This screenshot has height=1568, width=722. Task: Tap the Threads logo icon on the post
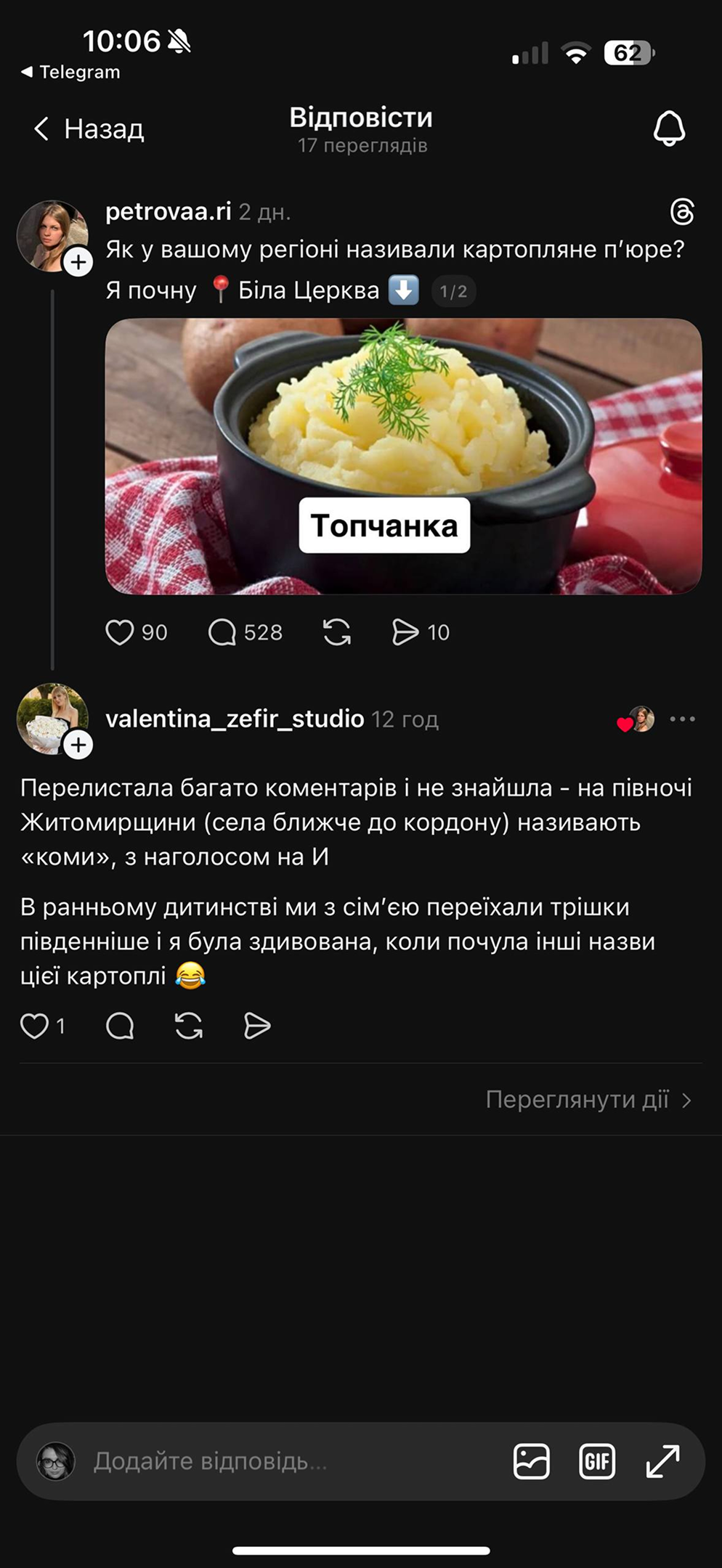click(681, 212)
